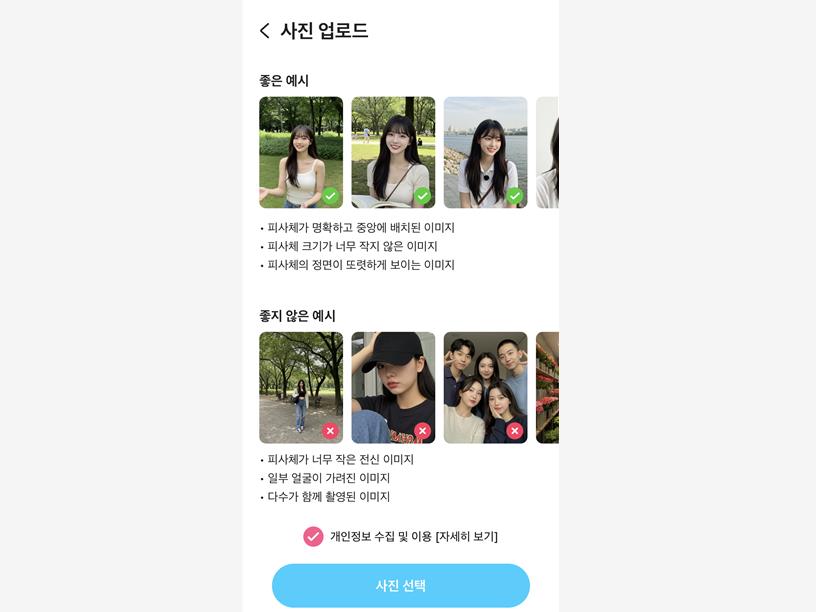Go back from the 사진 업로드 screen
816x612 pixels.
(265, 31)
